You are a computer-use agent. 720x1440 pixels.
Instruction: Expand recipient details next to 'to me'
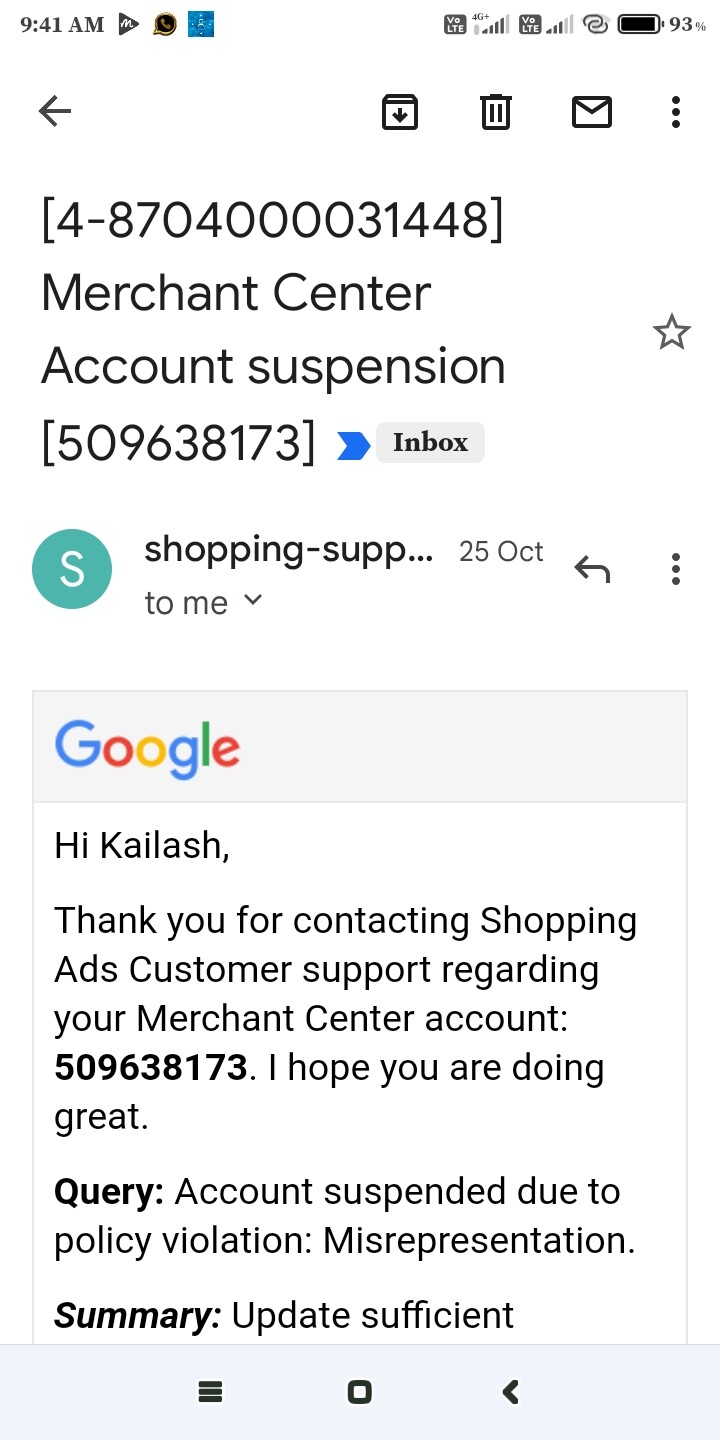(253, 600)
